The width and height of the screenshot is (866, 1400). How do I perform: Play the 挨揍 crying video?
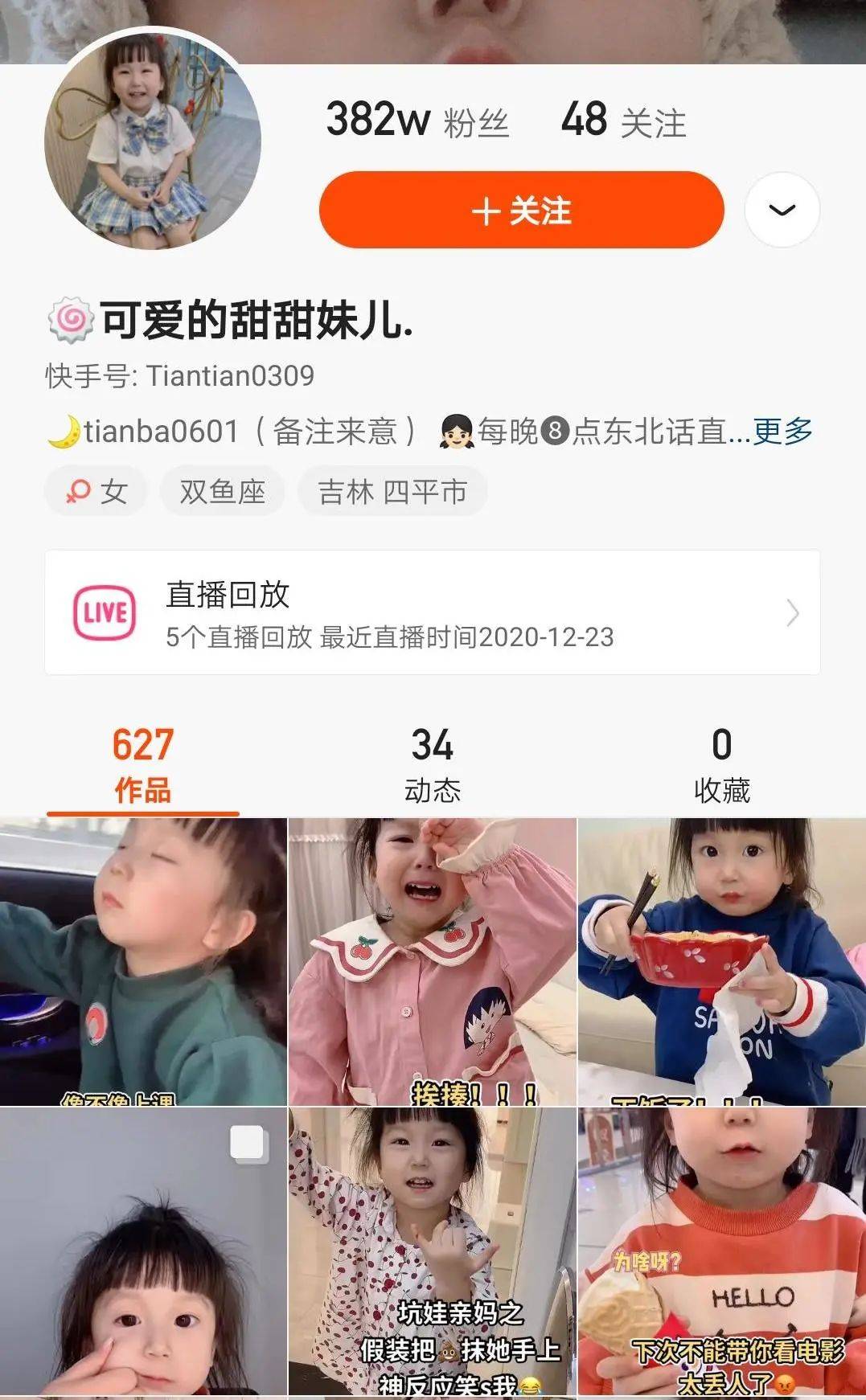pyautogui.click(x=433, y=961)
